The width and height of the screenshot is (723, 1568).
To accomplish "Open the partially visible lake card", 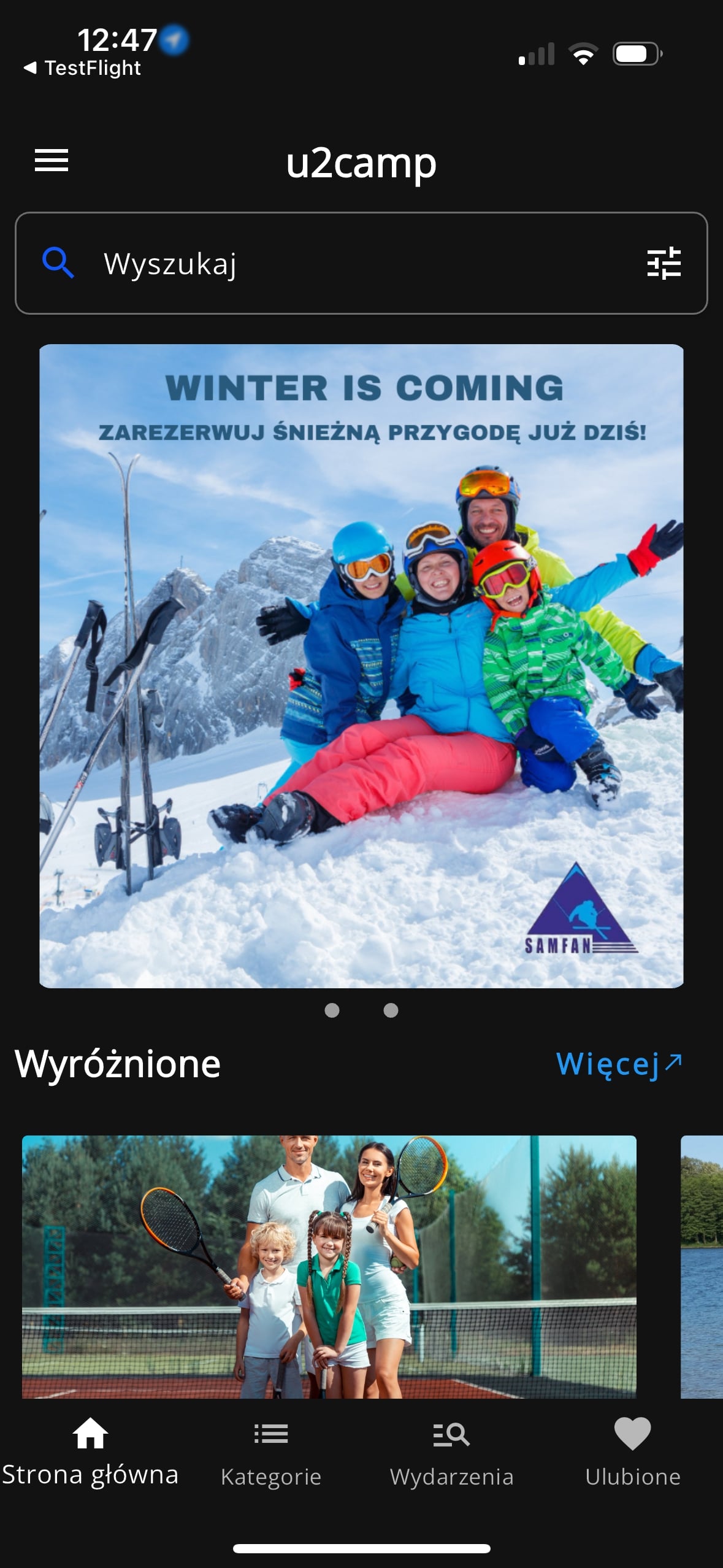I will 702,1266.
